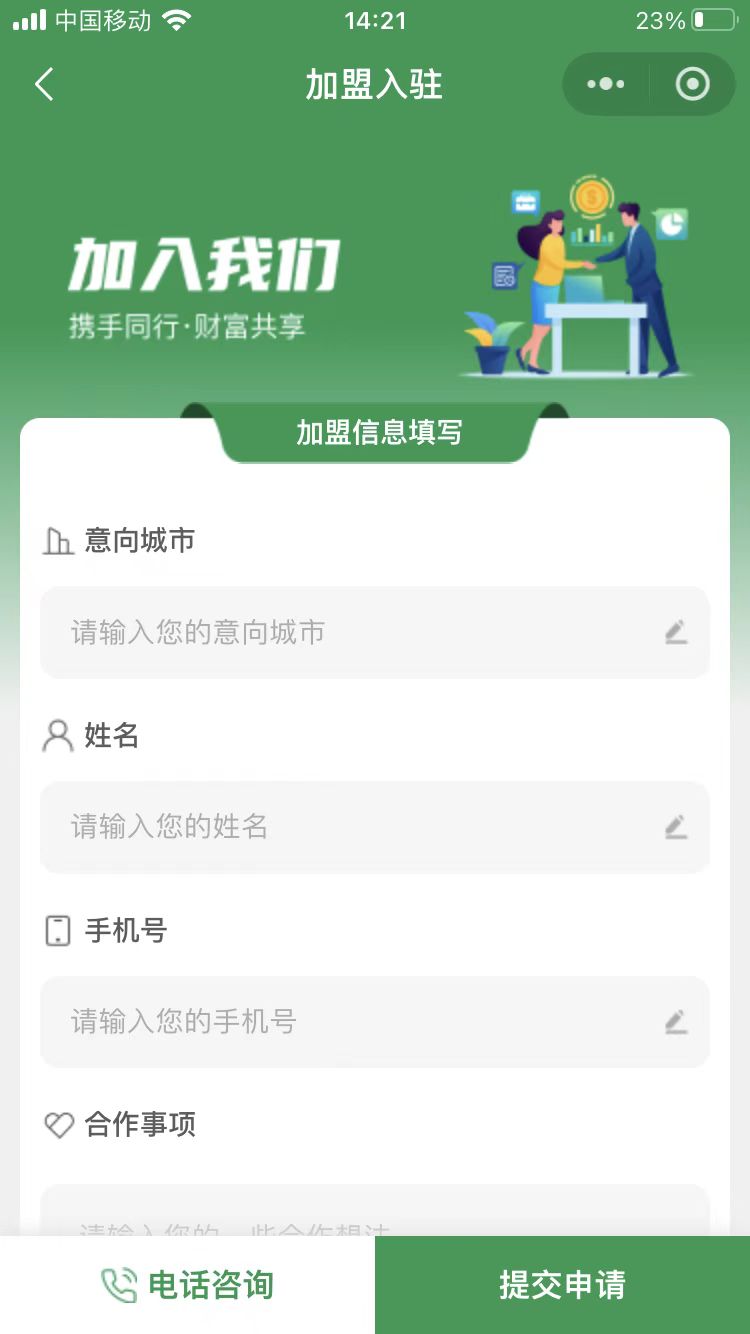The width and height of the screenshot is (750, 1334).
Task: Submit the form with 提交申请
Action: coord(562,1285)
